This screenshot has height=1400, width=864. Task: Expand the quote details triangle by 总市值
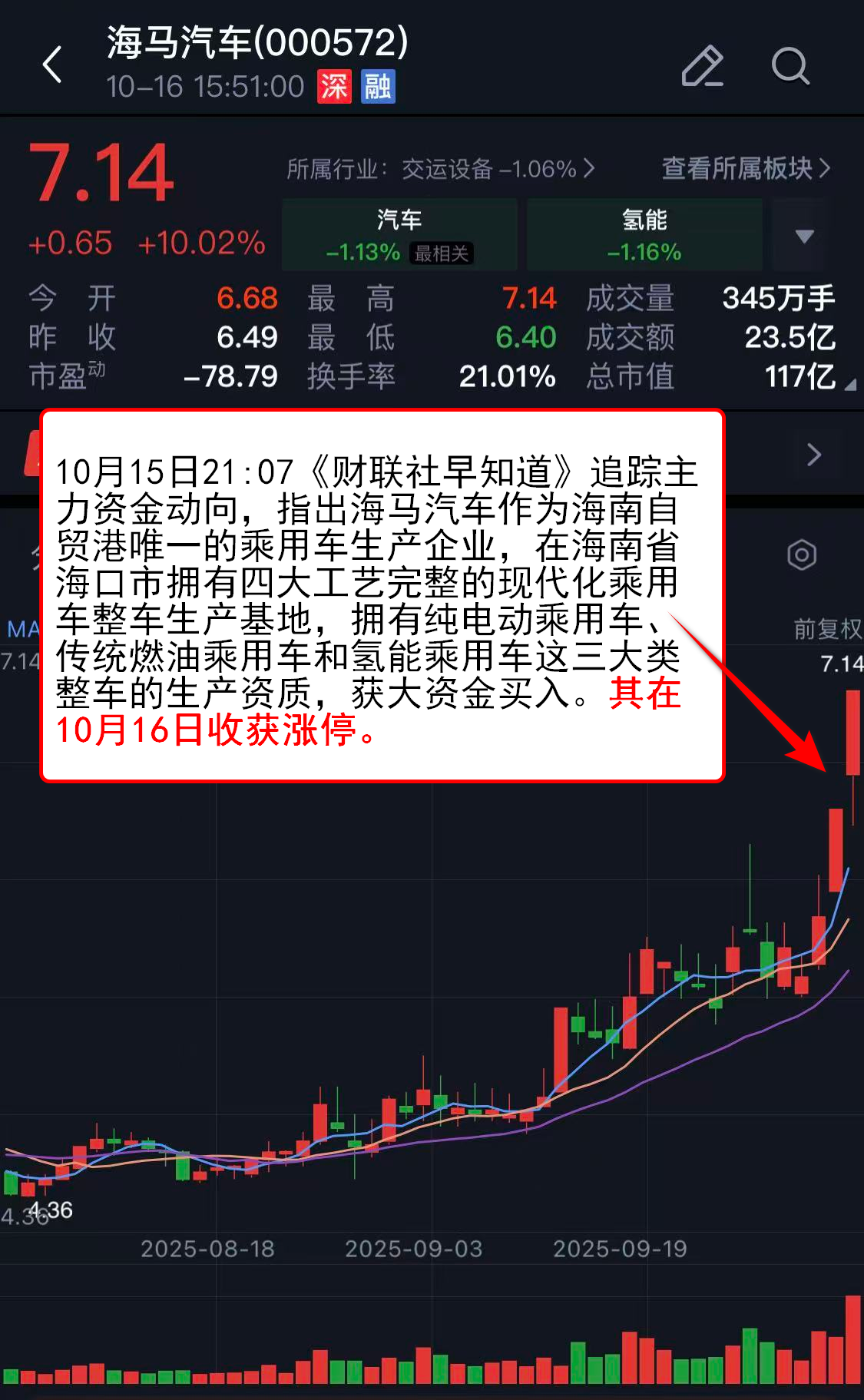(x=850, y=385)
